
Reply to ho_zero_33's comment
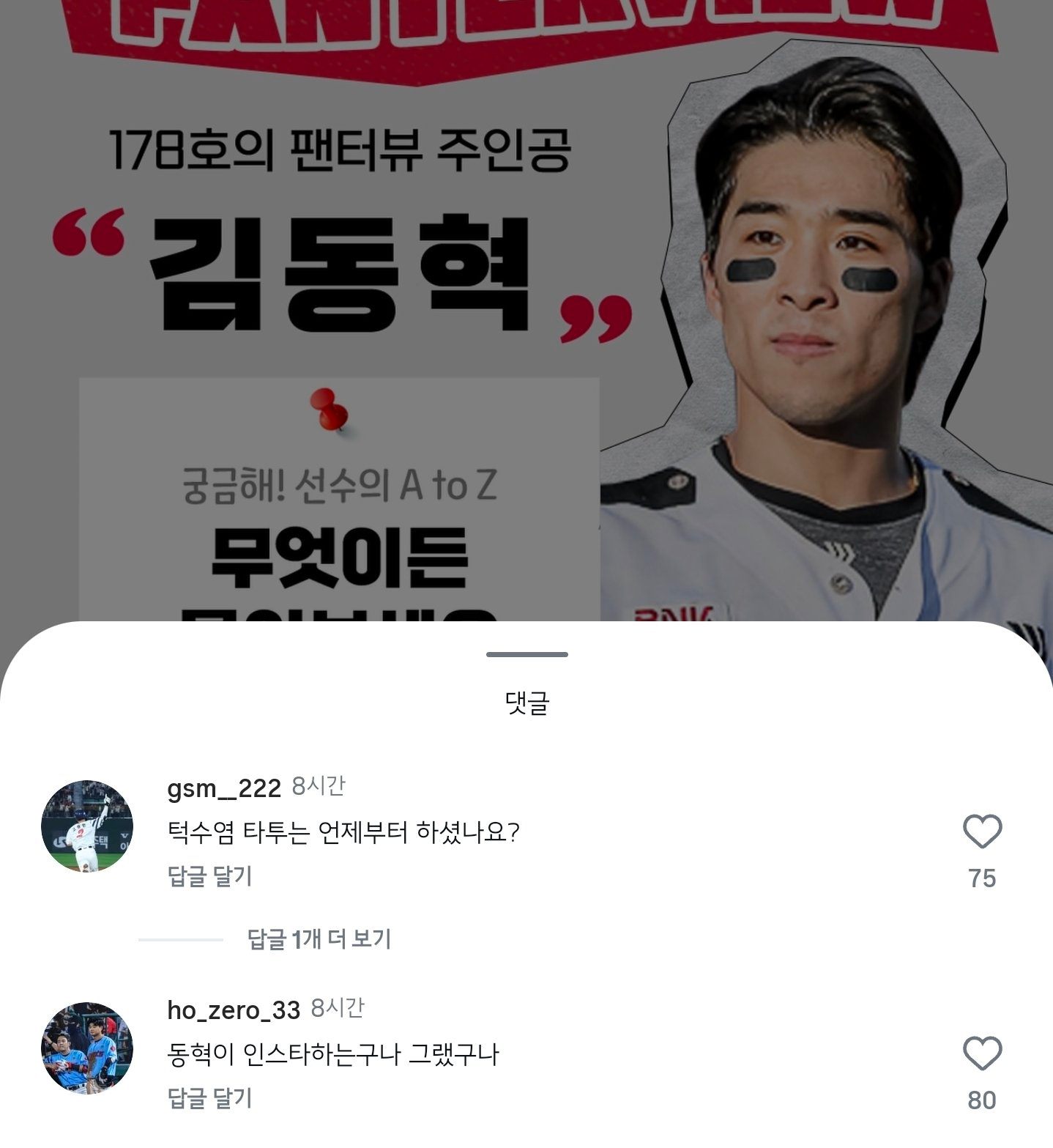click(x=210, y=1098)
